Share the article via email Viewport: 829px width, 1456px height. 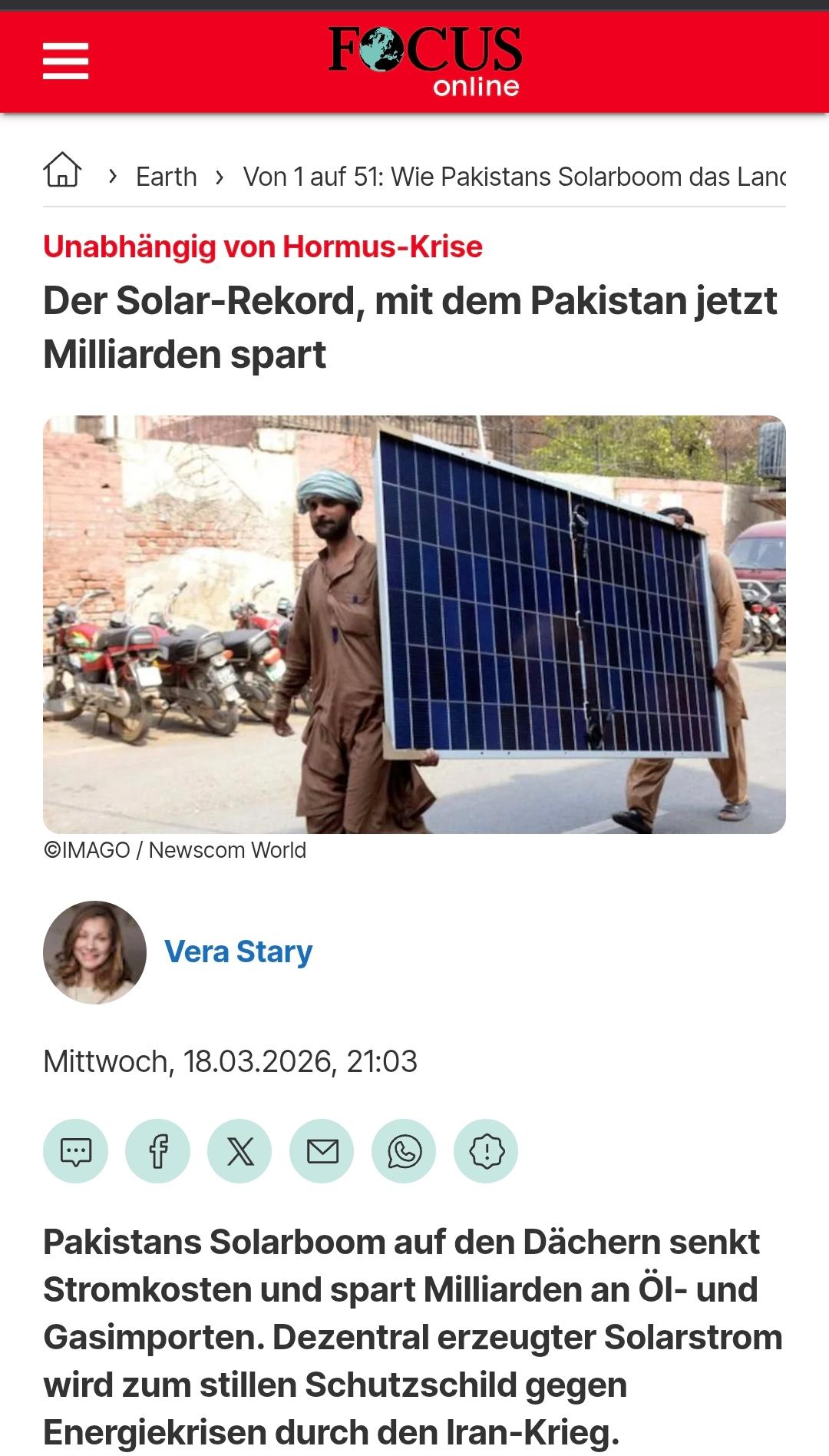pos(322,1150)
